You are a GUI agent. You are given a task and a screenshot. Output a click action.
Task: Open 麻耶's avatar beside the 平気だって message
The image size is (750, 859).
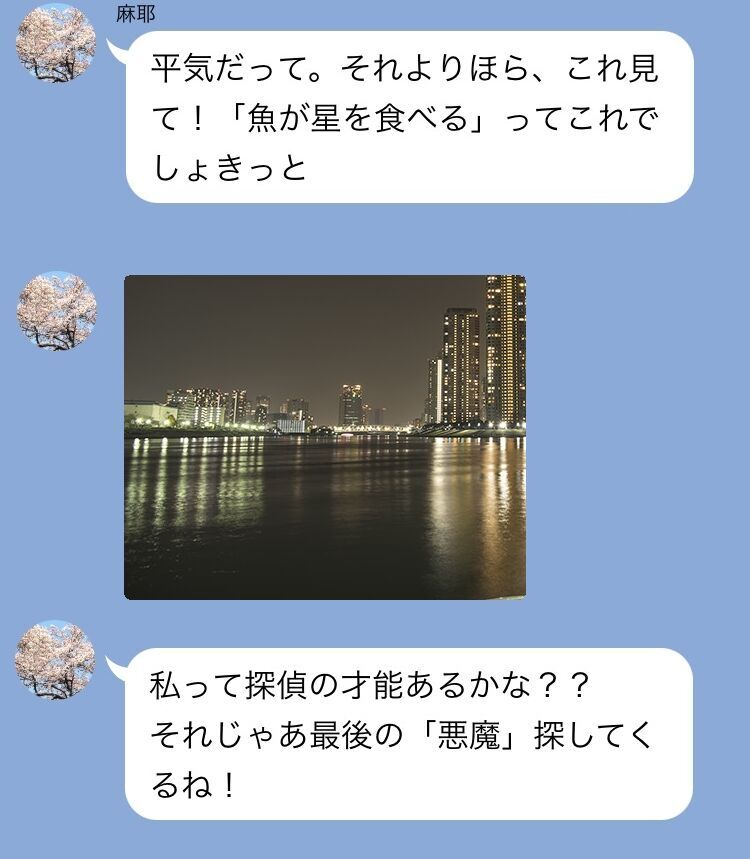pos(56,44)
